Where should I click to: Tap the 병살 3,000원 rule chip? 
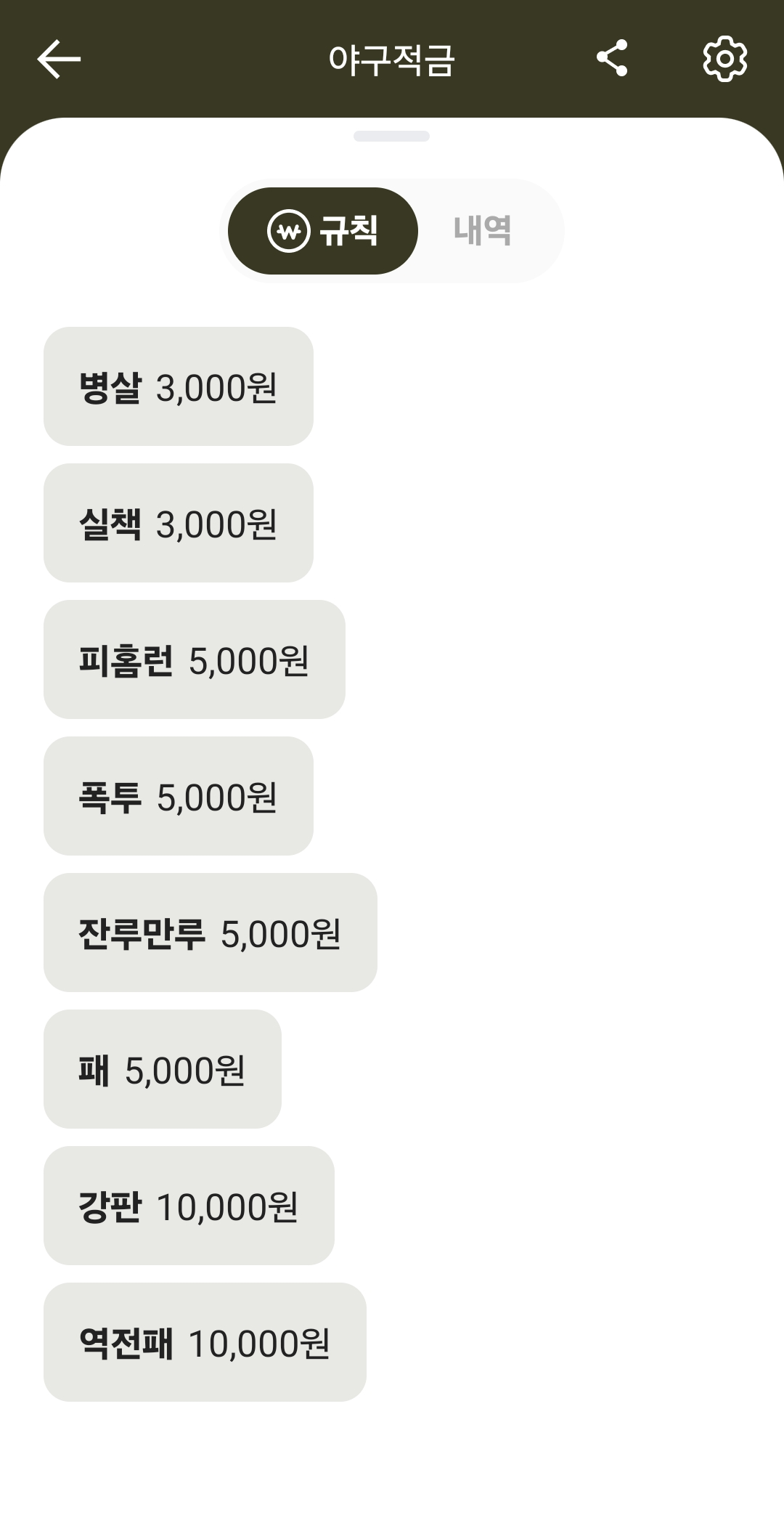coord(178,386)
